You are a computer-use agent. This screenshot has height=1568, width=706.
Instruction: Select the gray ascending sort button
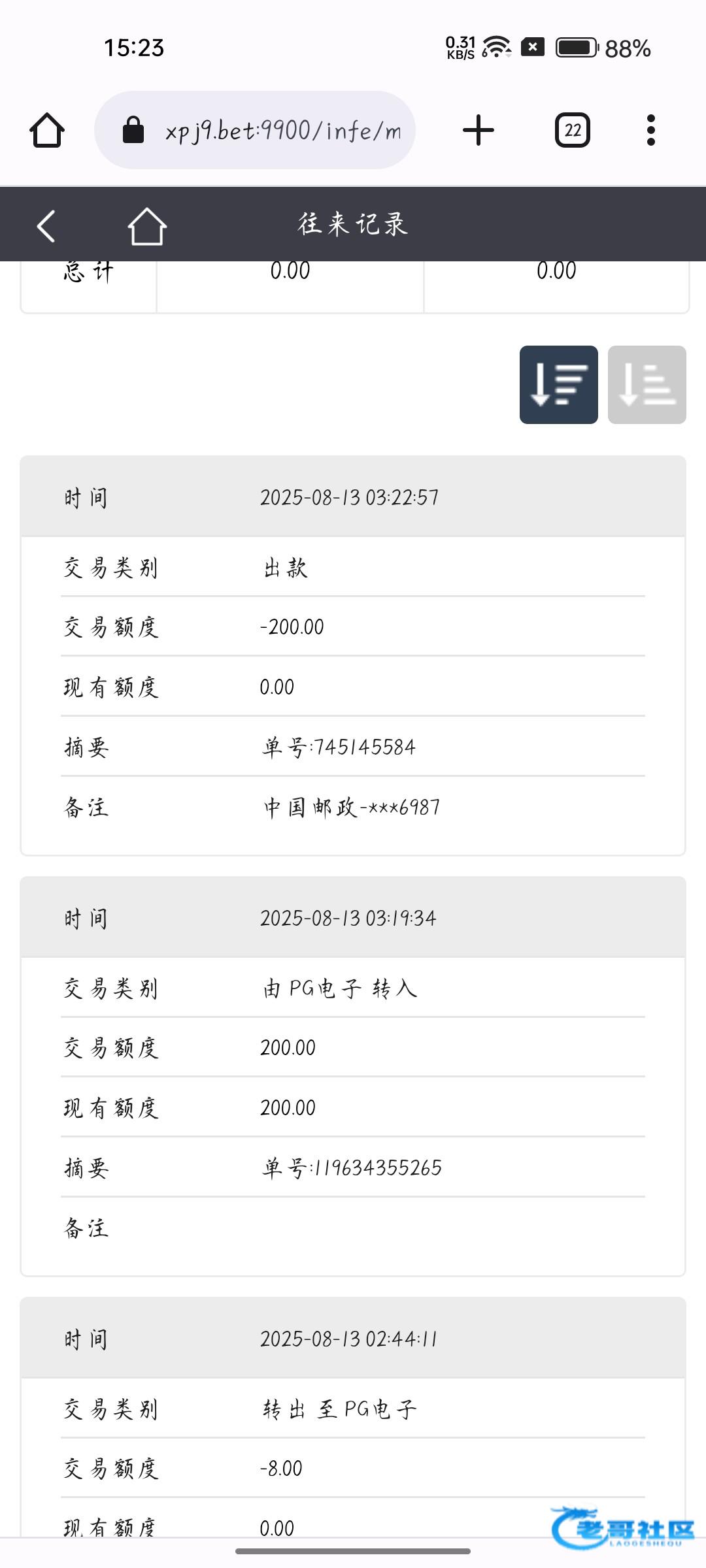pos(647,385)
